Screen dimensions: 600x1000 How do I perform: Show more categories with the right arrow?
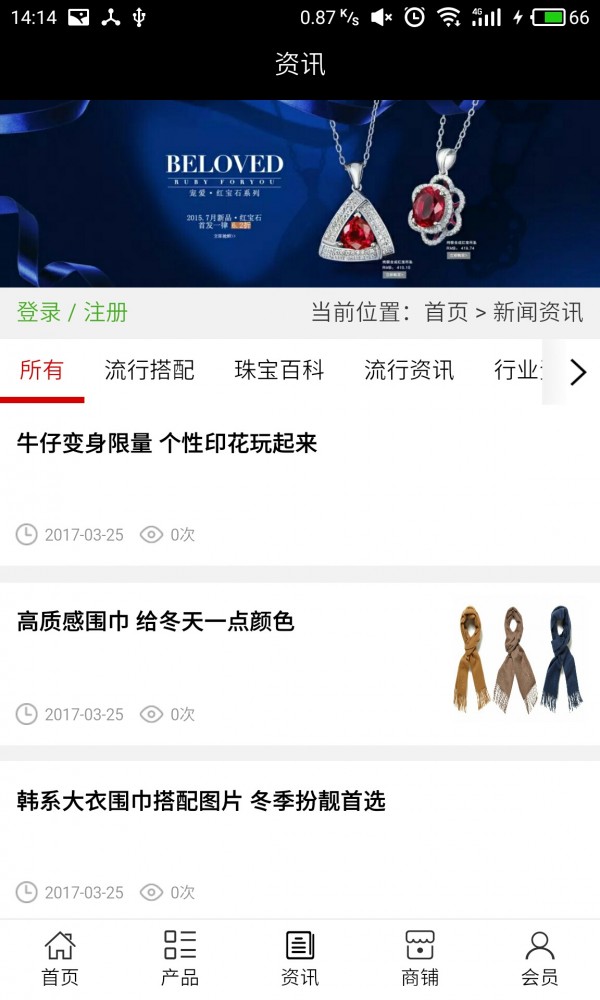click(x=577, y=372)
